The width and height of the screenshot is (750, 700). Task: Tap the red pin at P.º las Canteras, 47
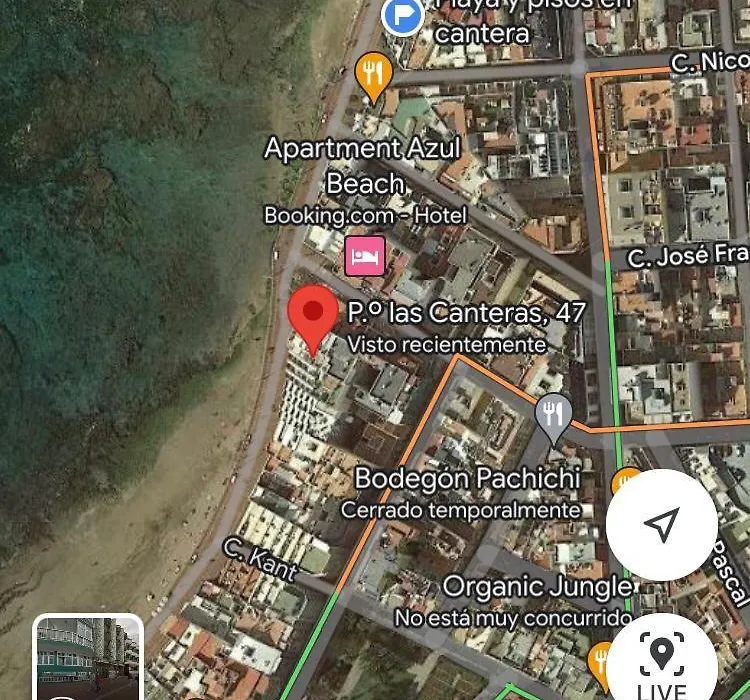point(313,315)
